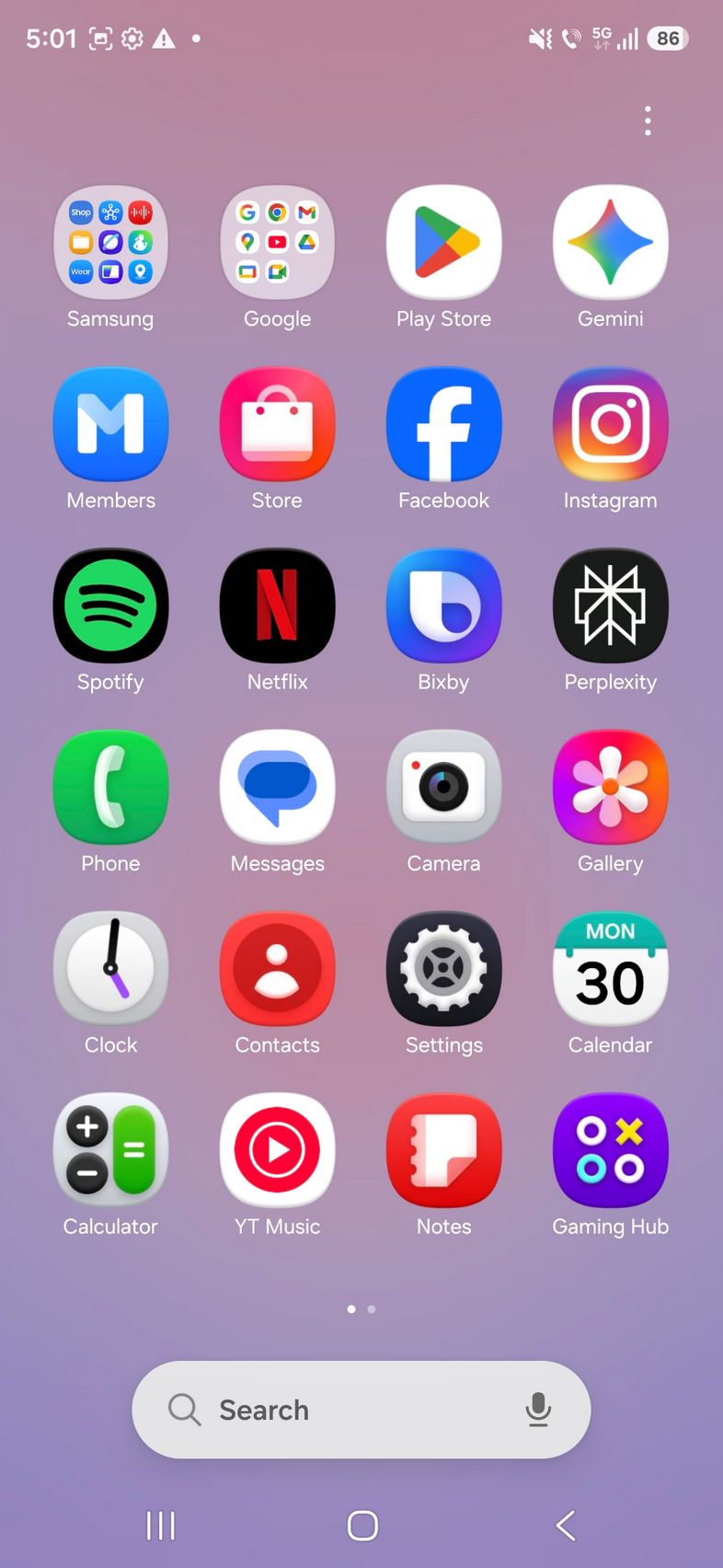
Task: Open the Settings app
Action: pos(443,968)
